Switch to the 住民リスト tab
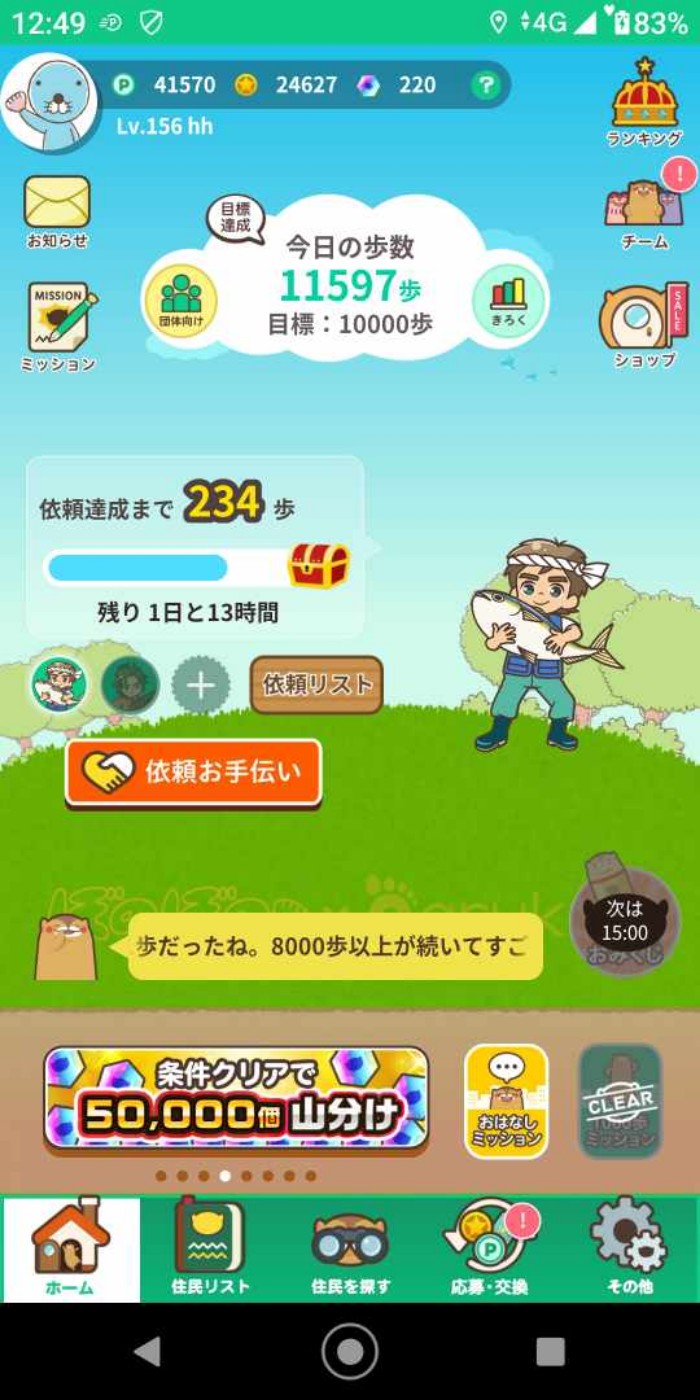Screen dimensions: 700x1400 click(210, 1249)
